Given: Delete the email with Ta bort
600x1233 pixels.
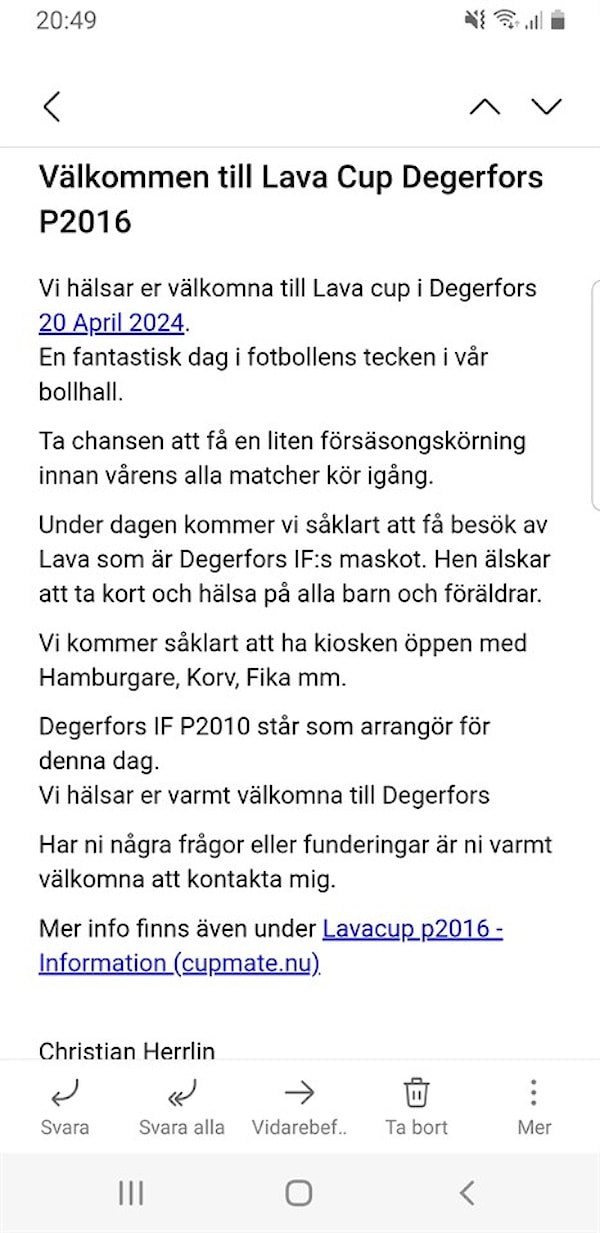Looking at the screenshot, I should coord(416,1105).
